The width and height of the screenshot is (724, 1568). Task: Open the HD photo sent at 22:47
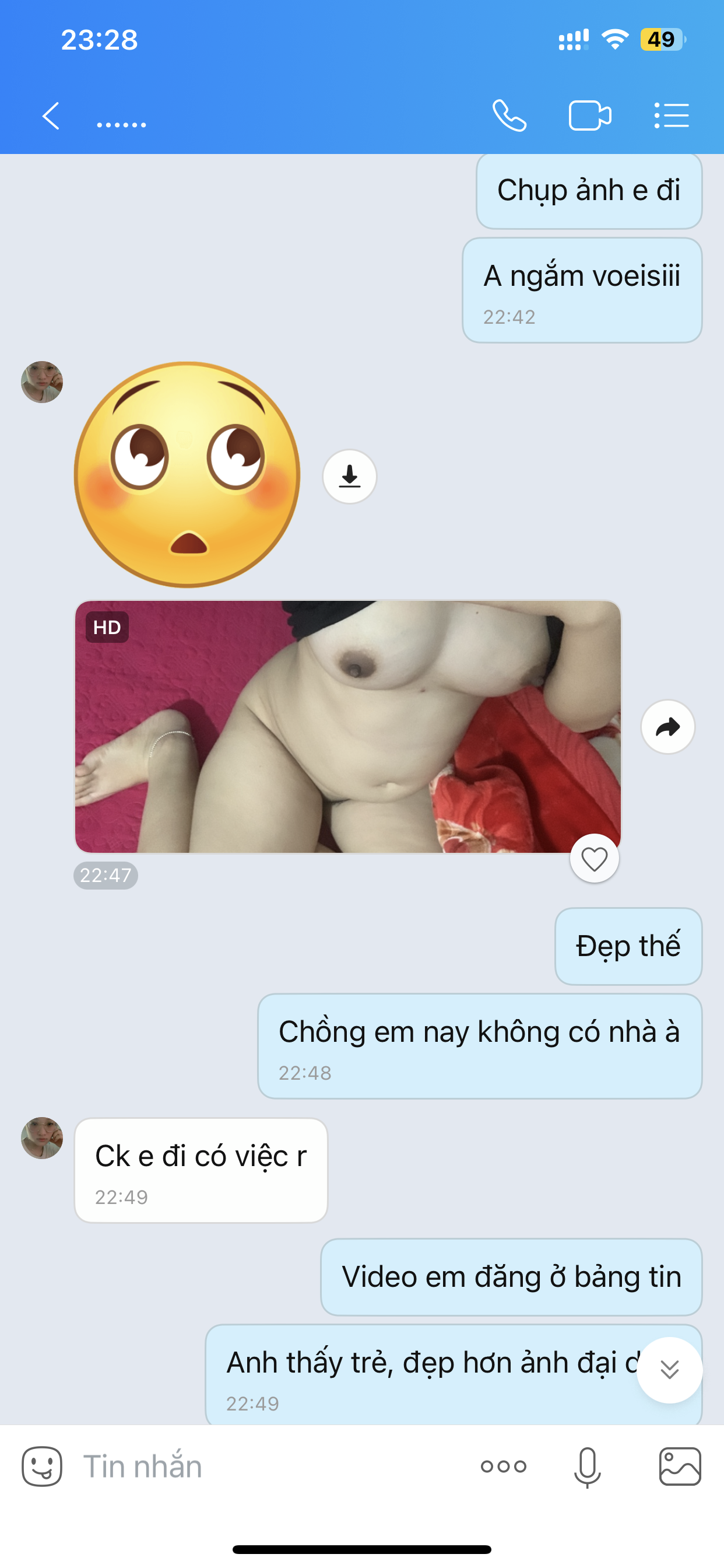point(347,726)
